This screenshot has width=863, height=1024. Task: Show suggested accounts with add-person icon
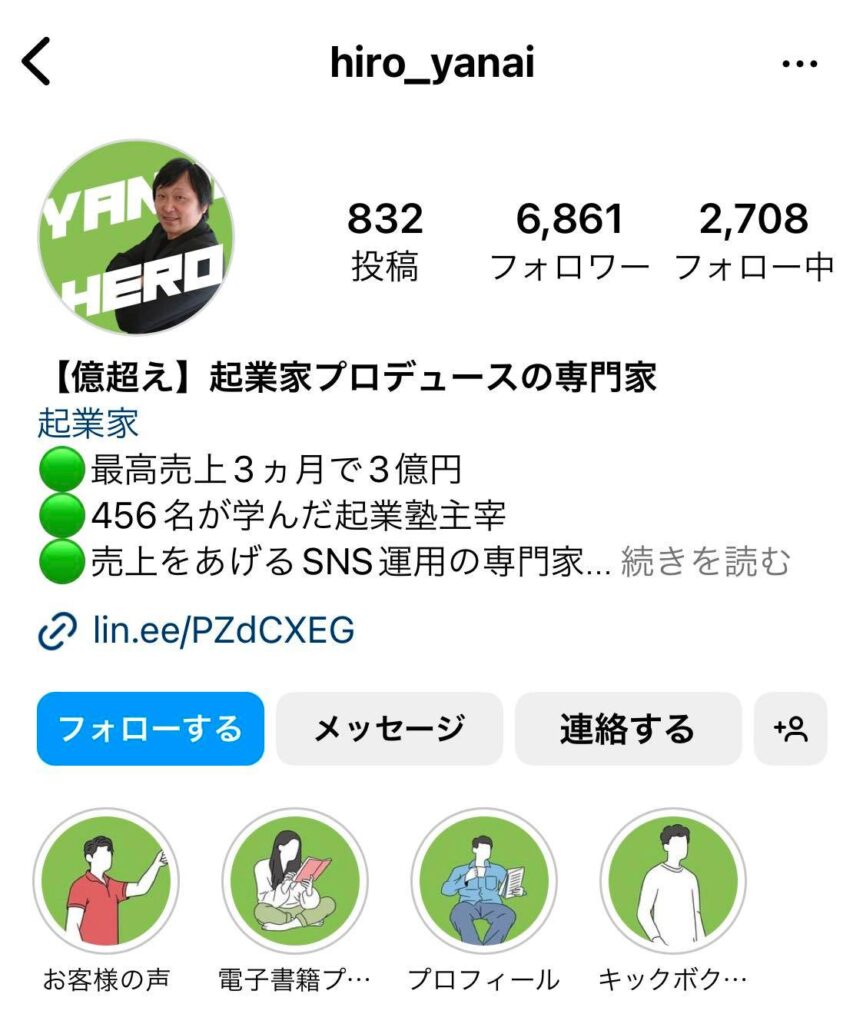pos(790,728)
